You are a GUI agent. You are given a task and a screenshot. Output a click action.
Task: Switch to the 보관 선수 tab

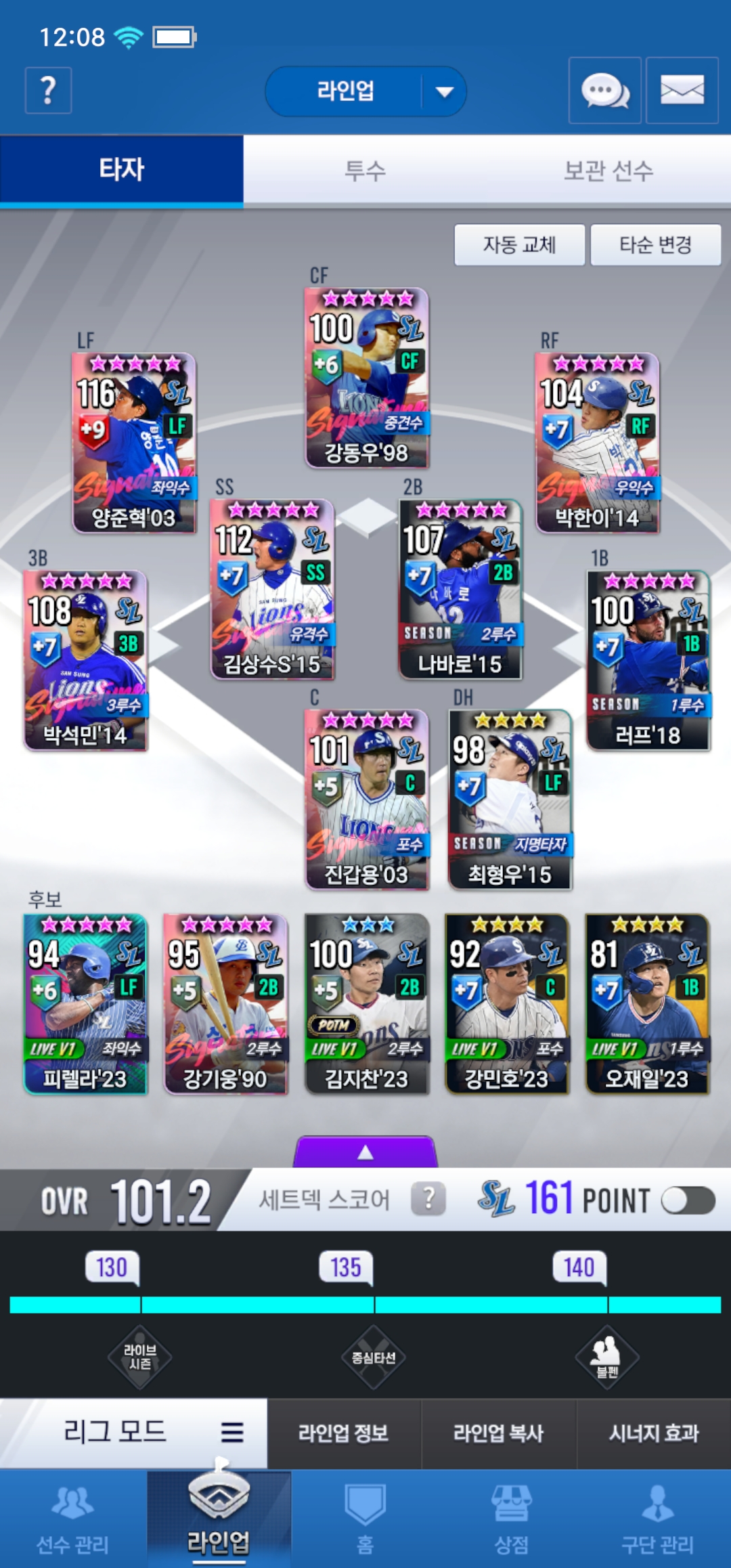[608, 170]
